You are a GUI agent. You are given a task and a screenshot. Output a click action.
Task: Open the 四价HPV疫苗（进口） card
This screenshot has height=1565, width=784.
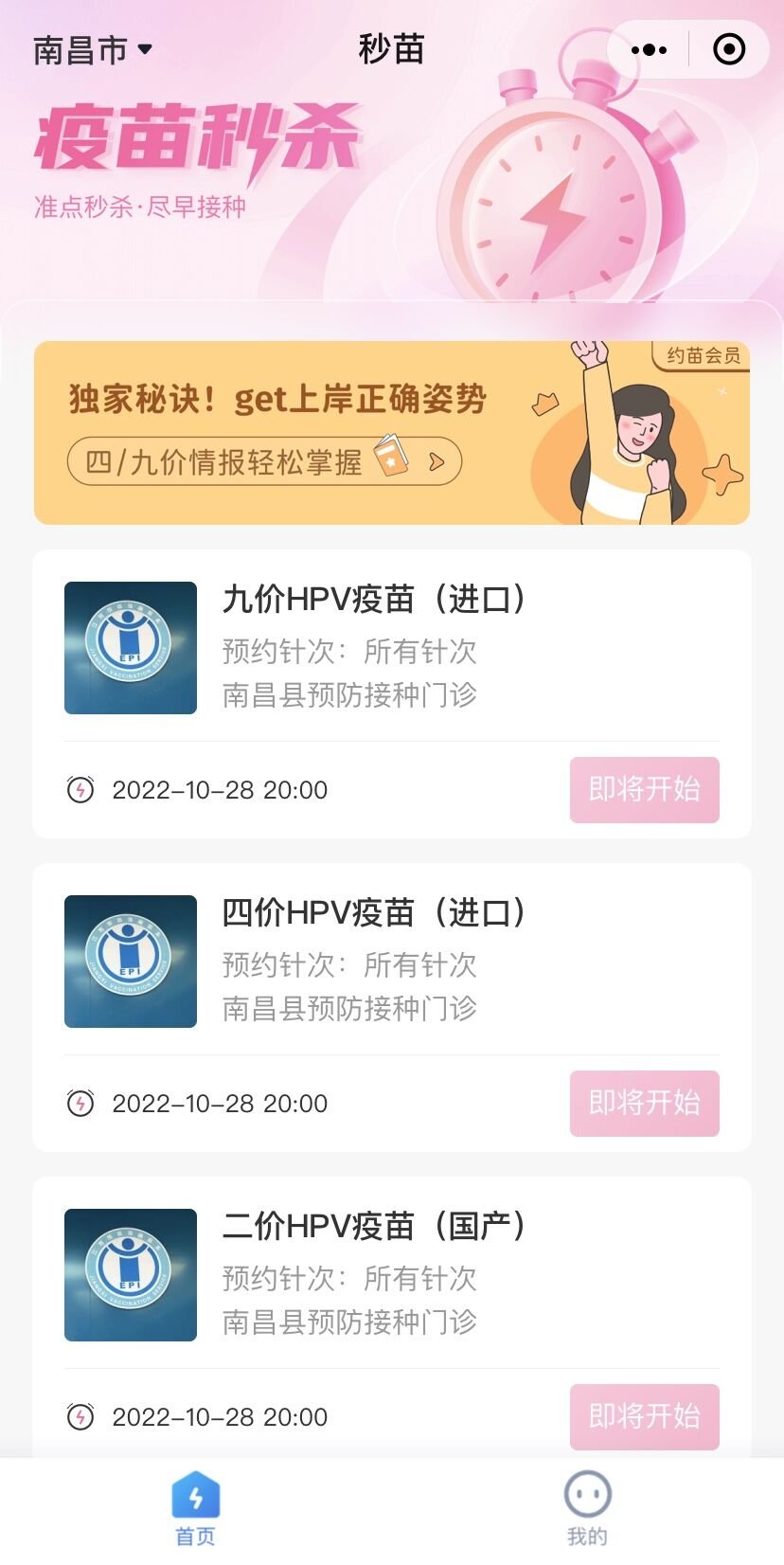(x=373, y=961)
